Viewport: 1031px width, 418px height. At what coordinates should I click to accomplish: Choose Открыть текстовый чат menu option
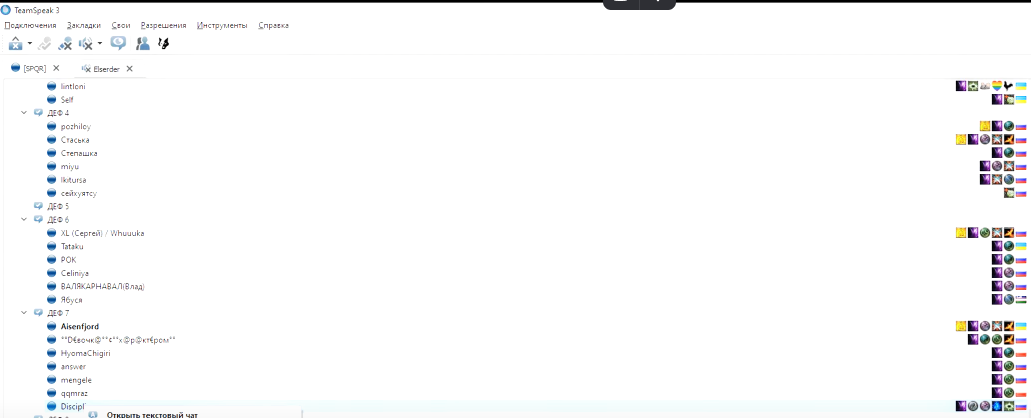152,414
